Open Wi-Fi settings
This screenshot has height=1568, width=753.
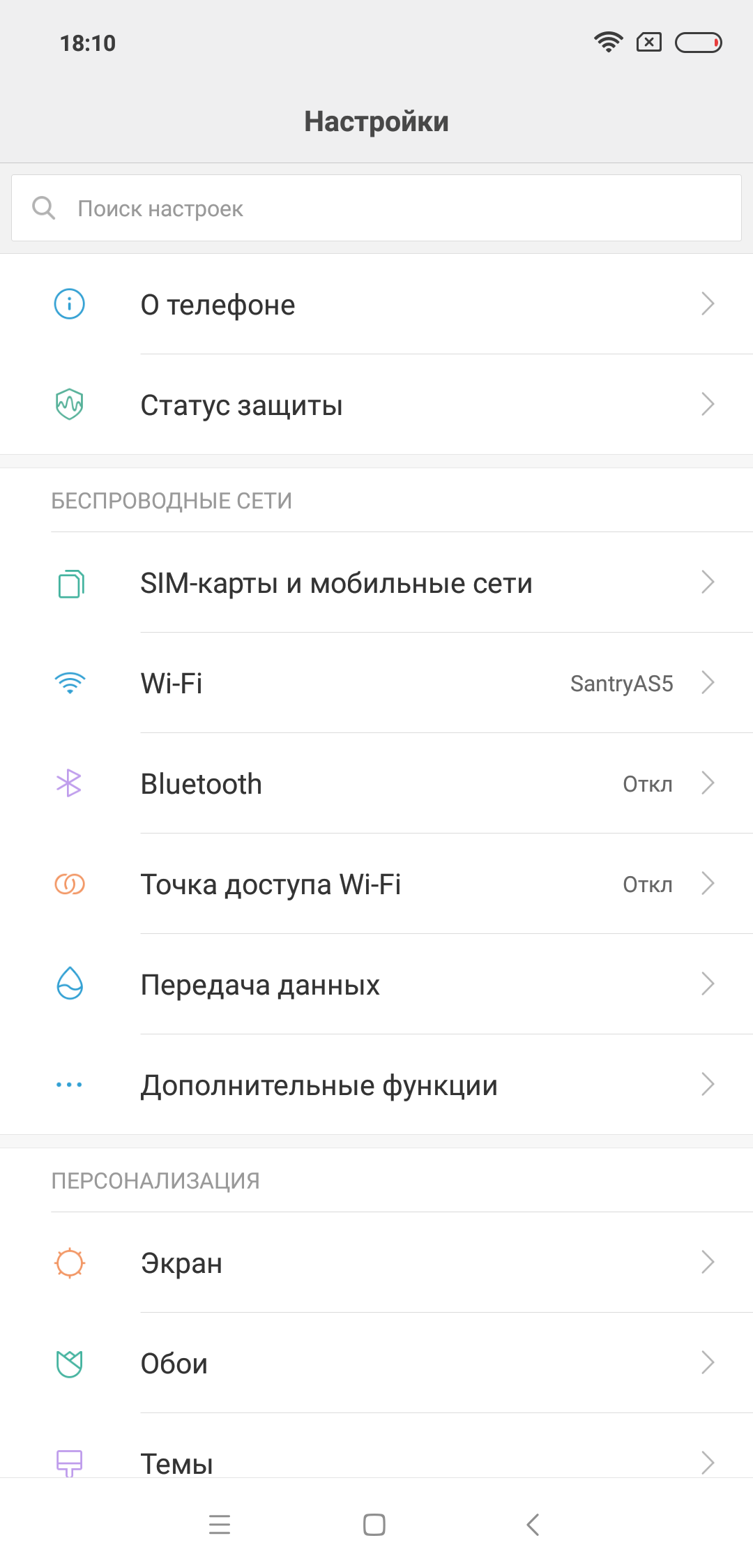click(376, 683)
